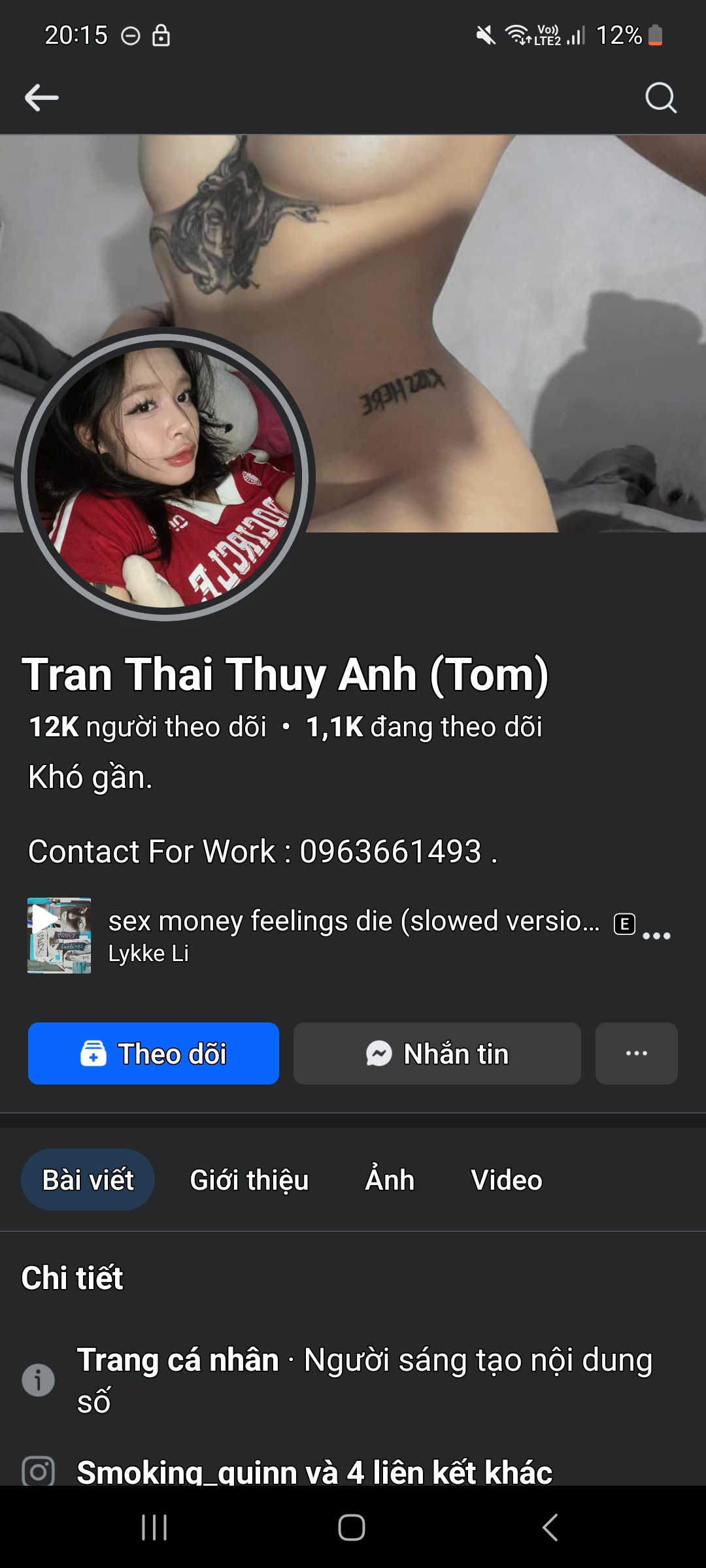Follow the profile via Theo dõi
Viewport: 706px width, 1568px height.
pyautogui.click(x=154, y=1053)
